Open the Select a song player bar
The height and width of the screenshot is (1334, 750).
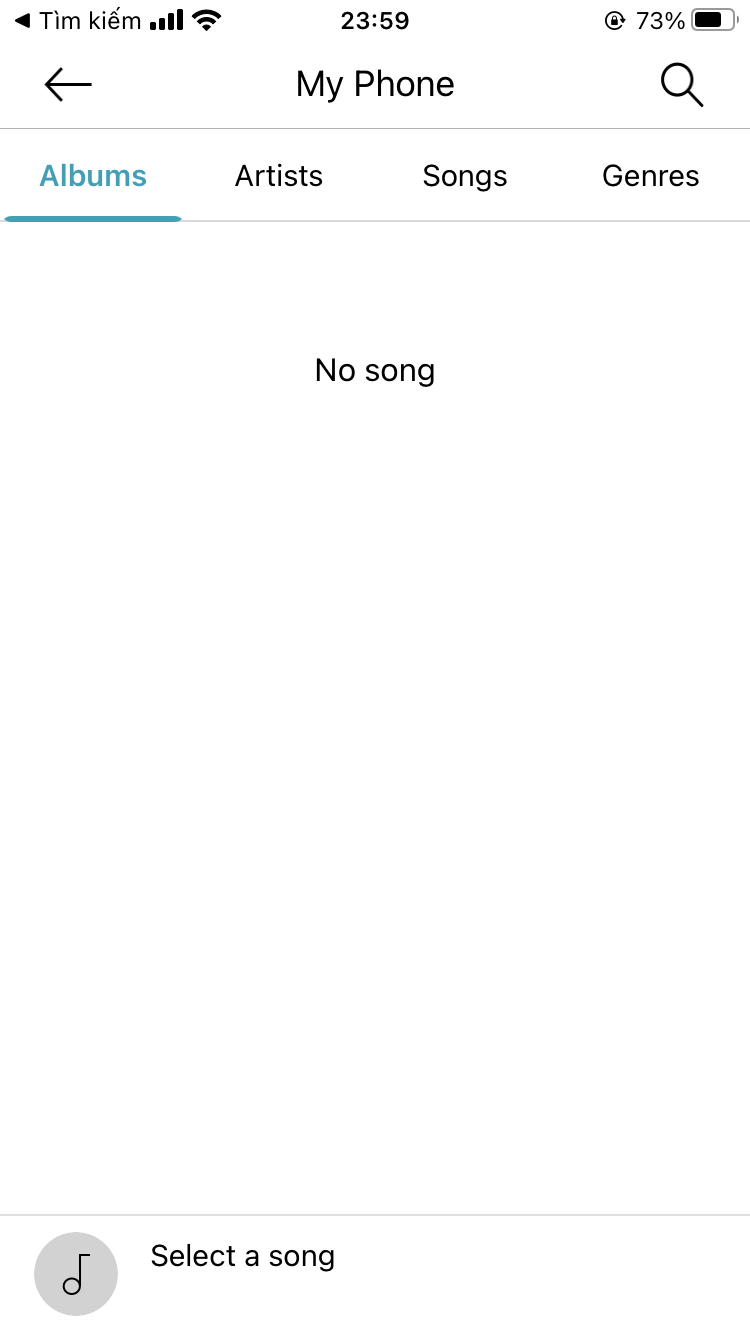(x=375, y=1274)
